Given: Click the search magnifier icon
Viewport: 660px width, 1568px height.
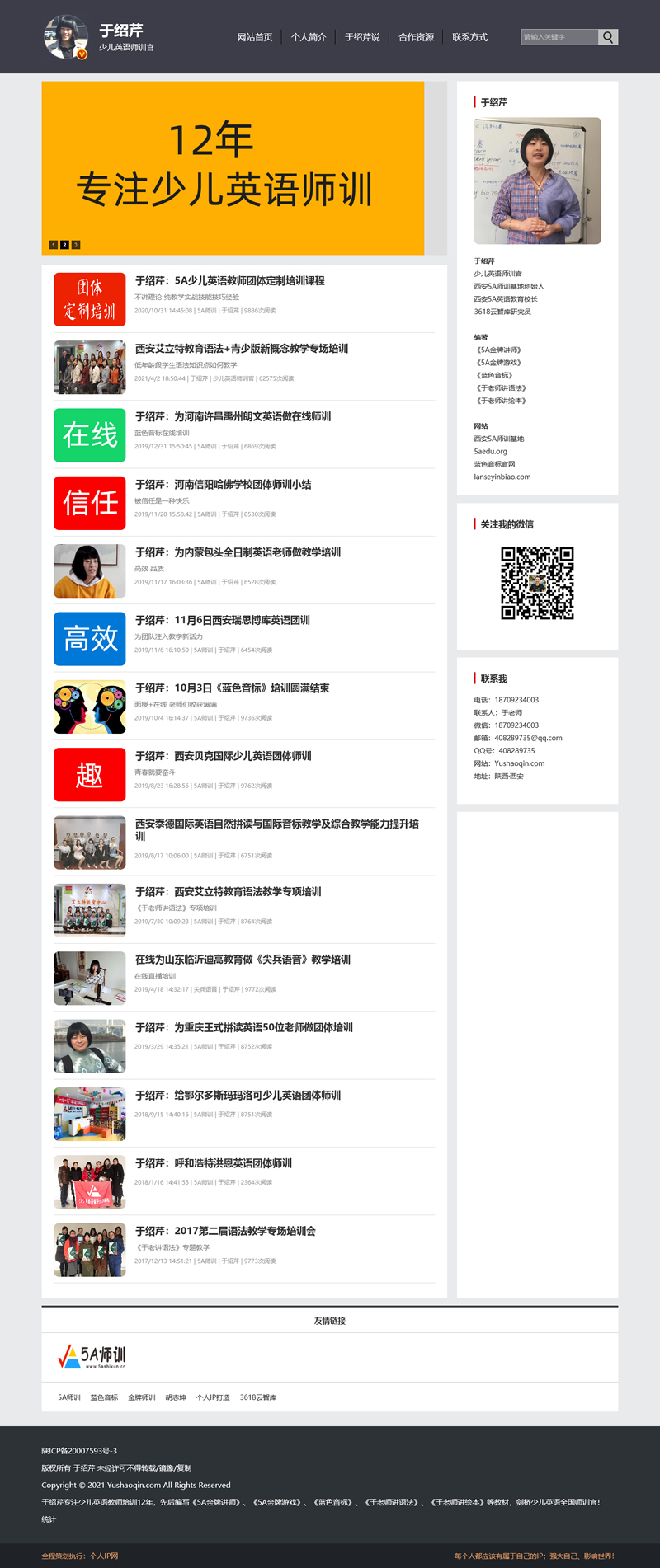Looking at the screenshot, I should 608,36.
